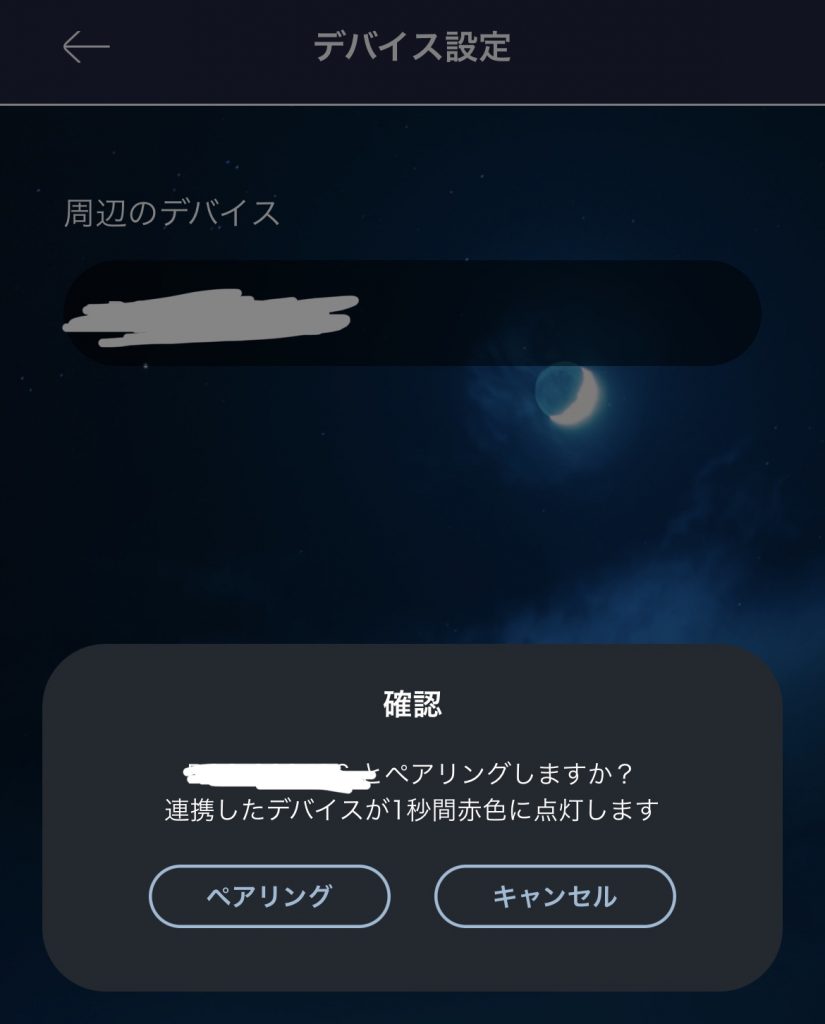Go back using the arrow icon
Image resolution: width=825 pixels, height=1024 pixels.
click(86, 47)
